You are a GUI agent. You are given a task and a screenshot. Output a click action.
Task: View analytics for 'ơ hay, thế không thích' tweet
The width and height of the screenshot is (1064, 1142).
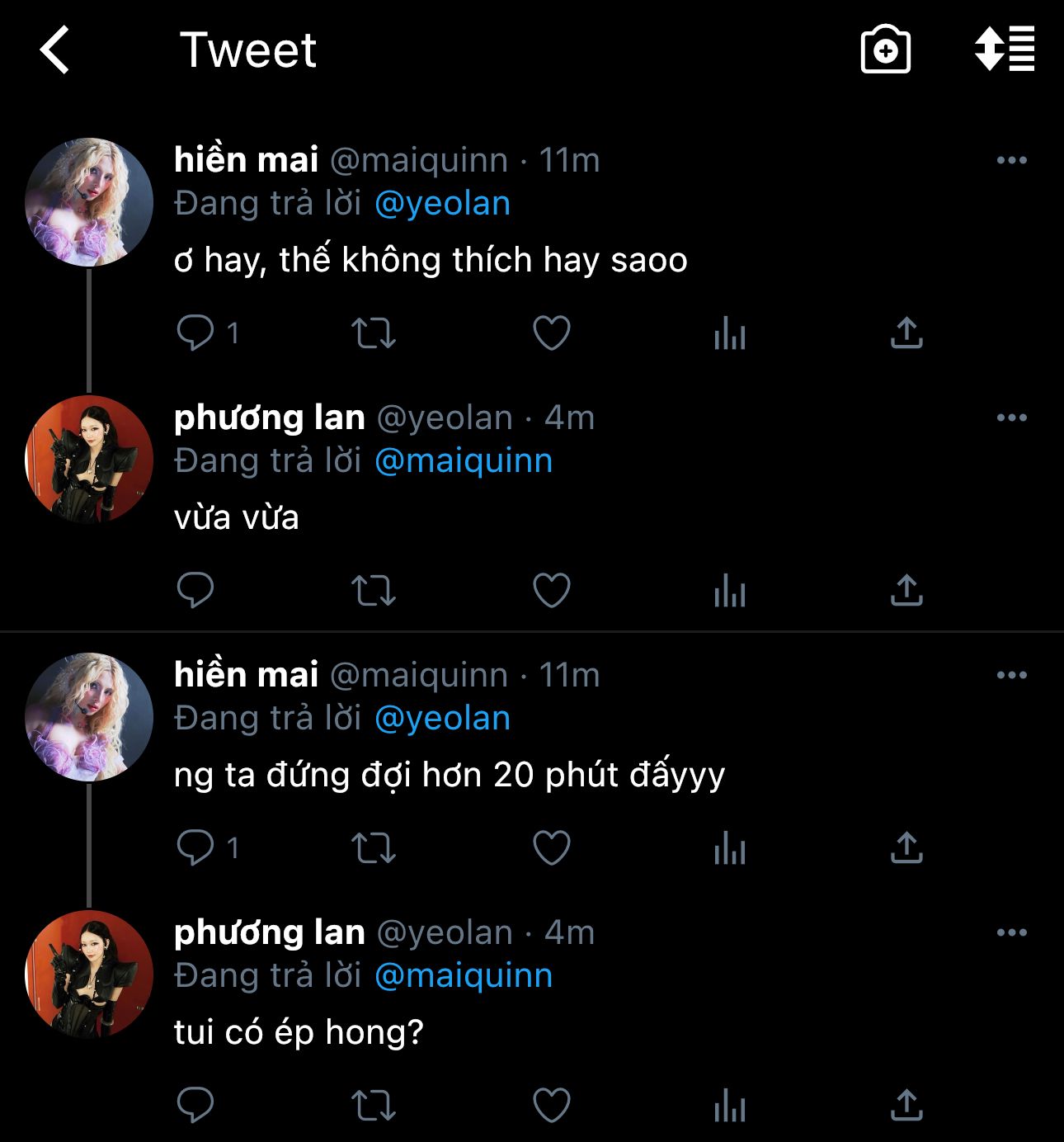coord(729,333)
